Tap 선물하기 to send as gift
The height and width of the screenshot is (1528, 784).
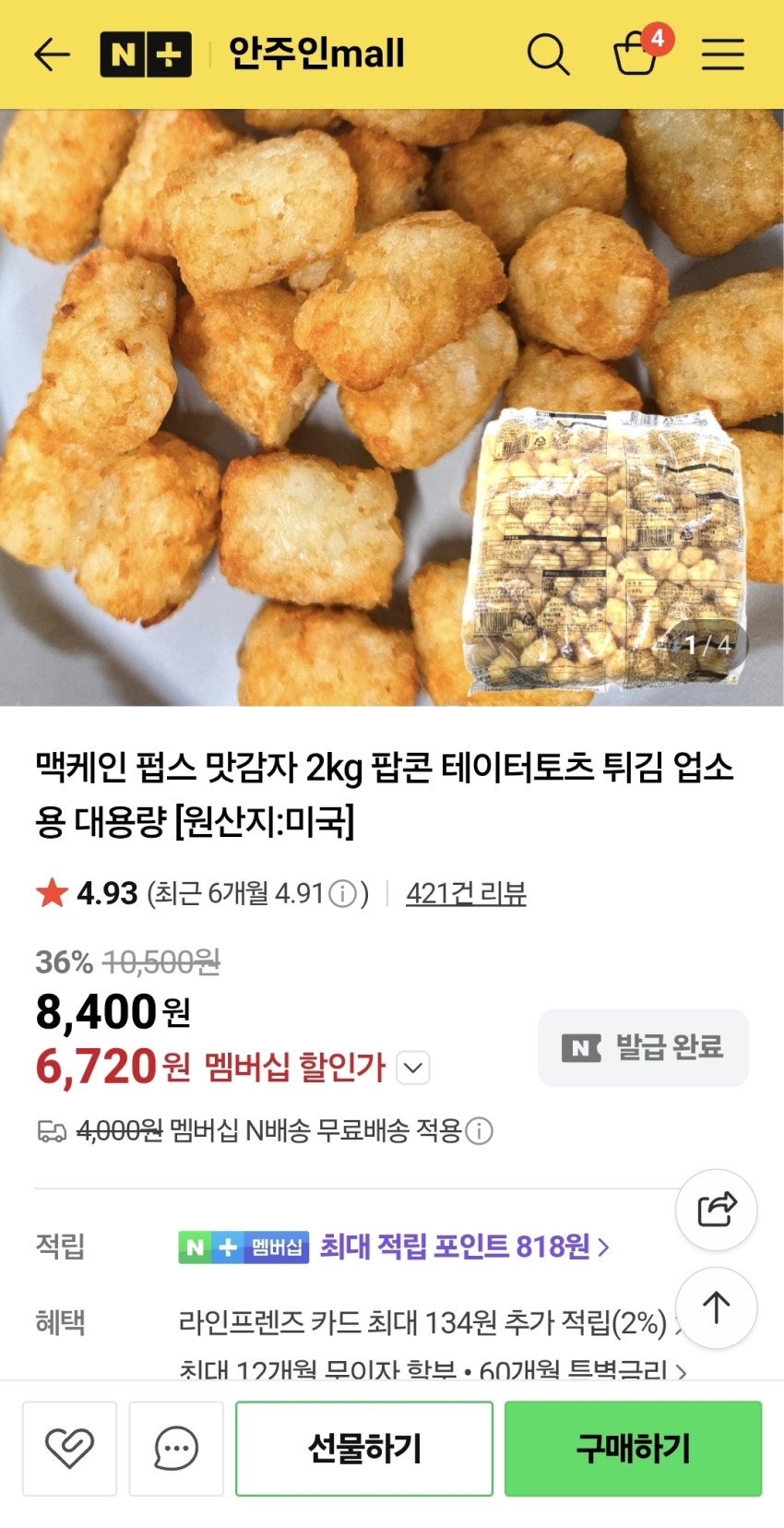(364, 1448)
